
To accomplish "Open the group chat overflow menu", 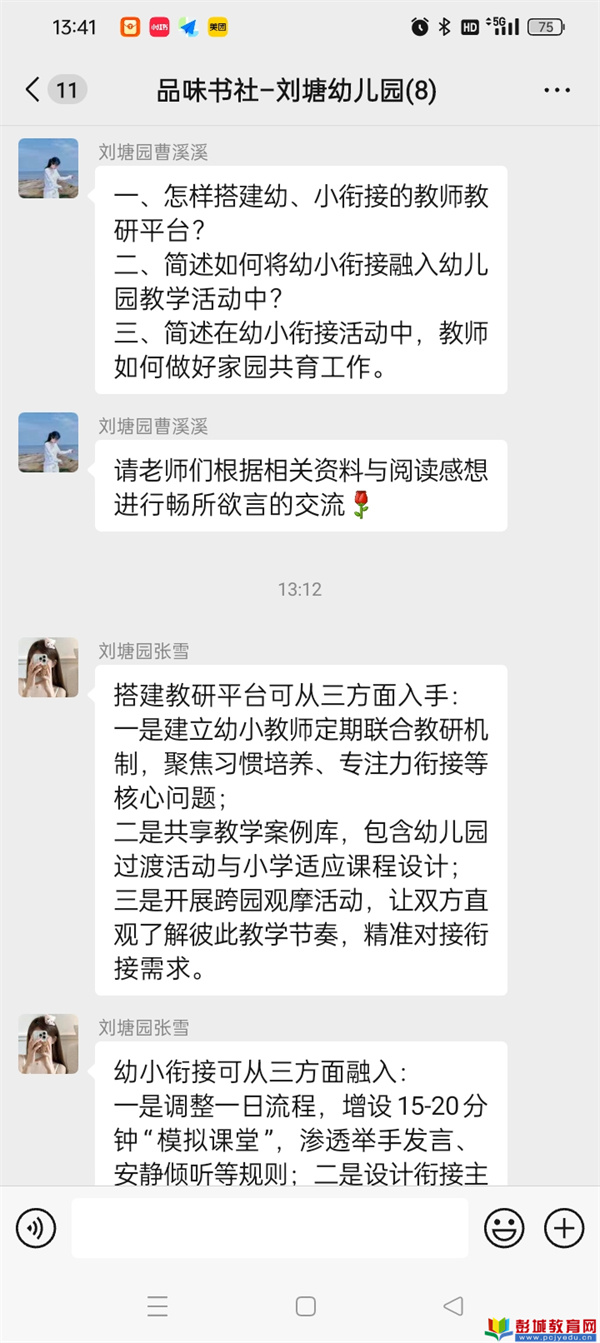I will pos(556,91).
